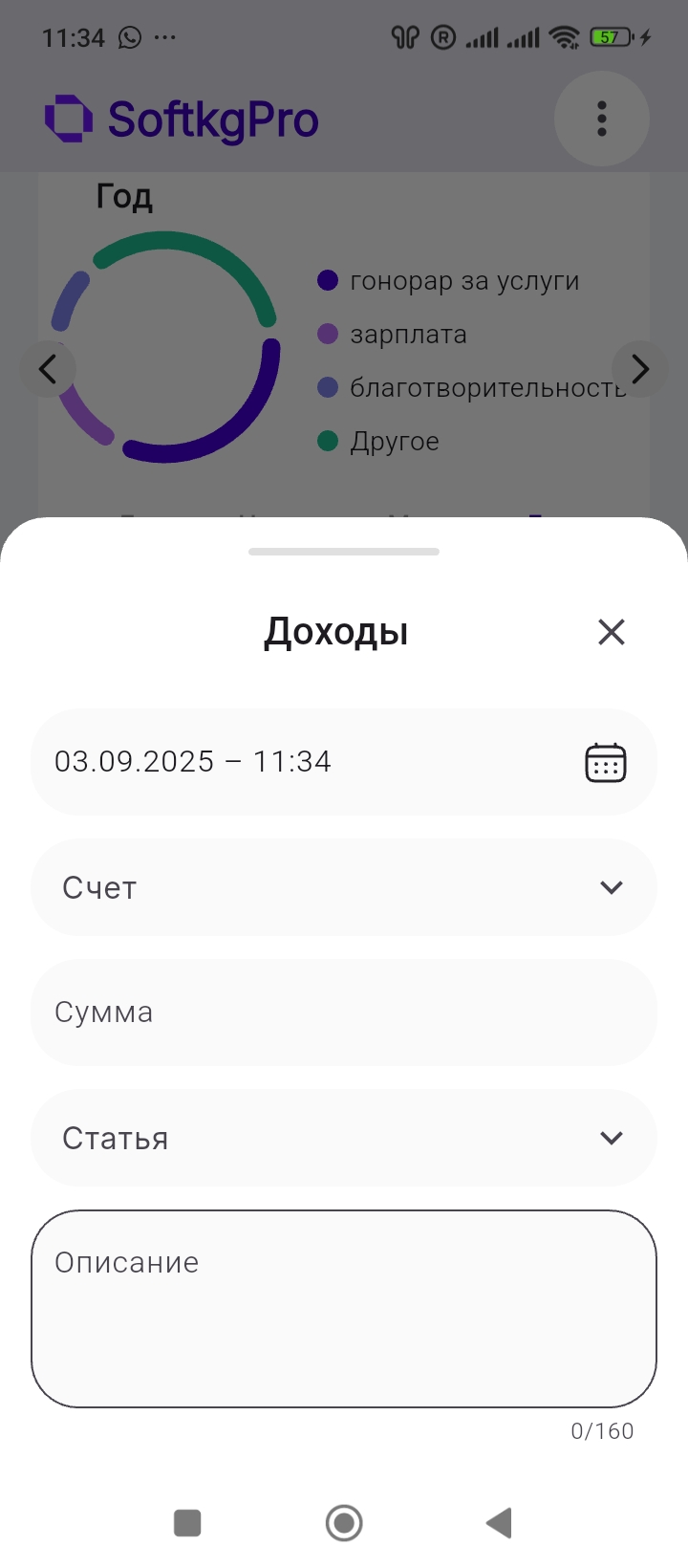
Task: Close the Доходы bottom sheet
Action: pyautogui.click(x=611, y=632)
